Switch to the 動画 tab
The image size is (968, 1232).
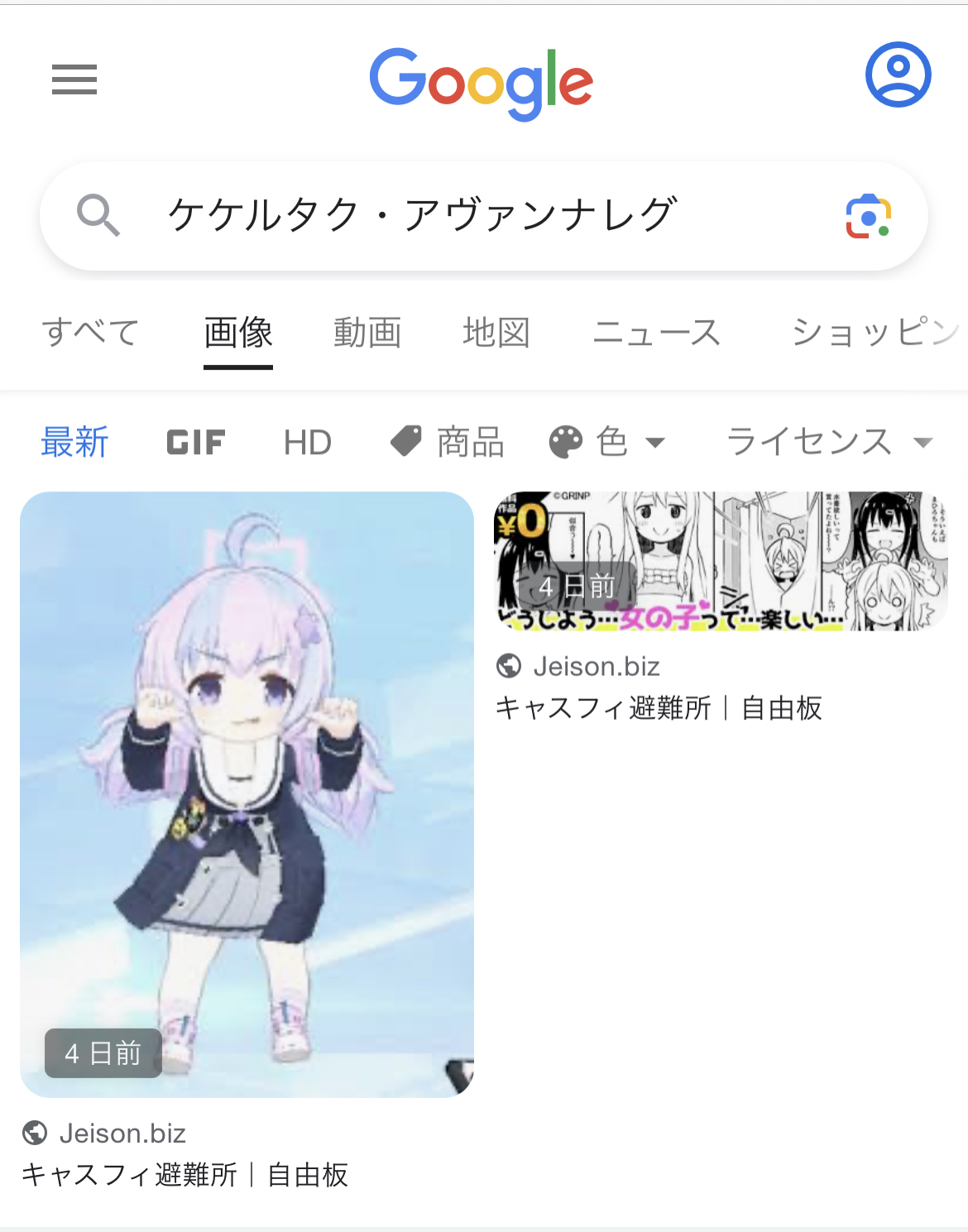coord(367,333)
